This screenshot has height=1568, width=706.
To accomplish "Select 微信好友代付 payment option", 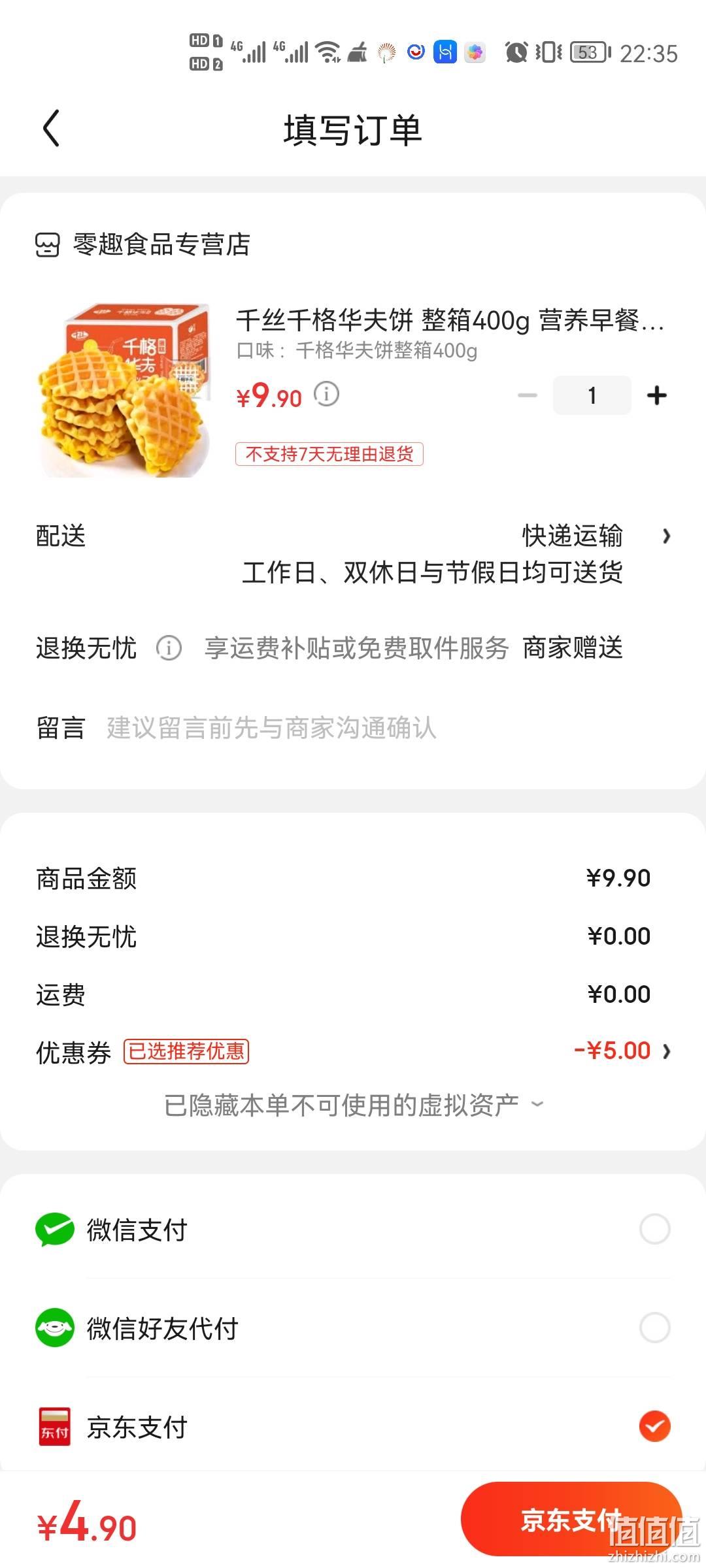I will (x=353, y=1328).
